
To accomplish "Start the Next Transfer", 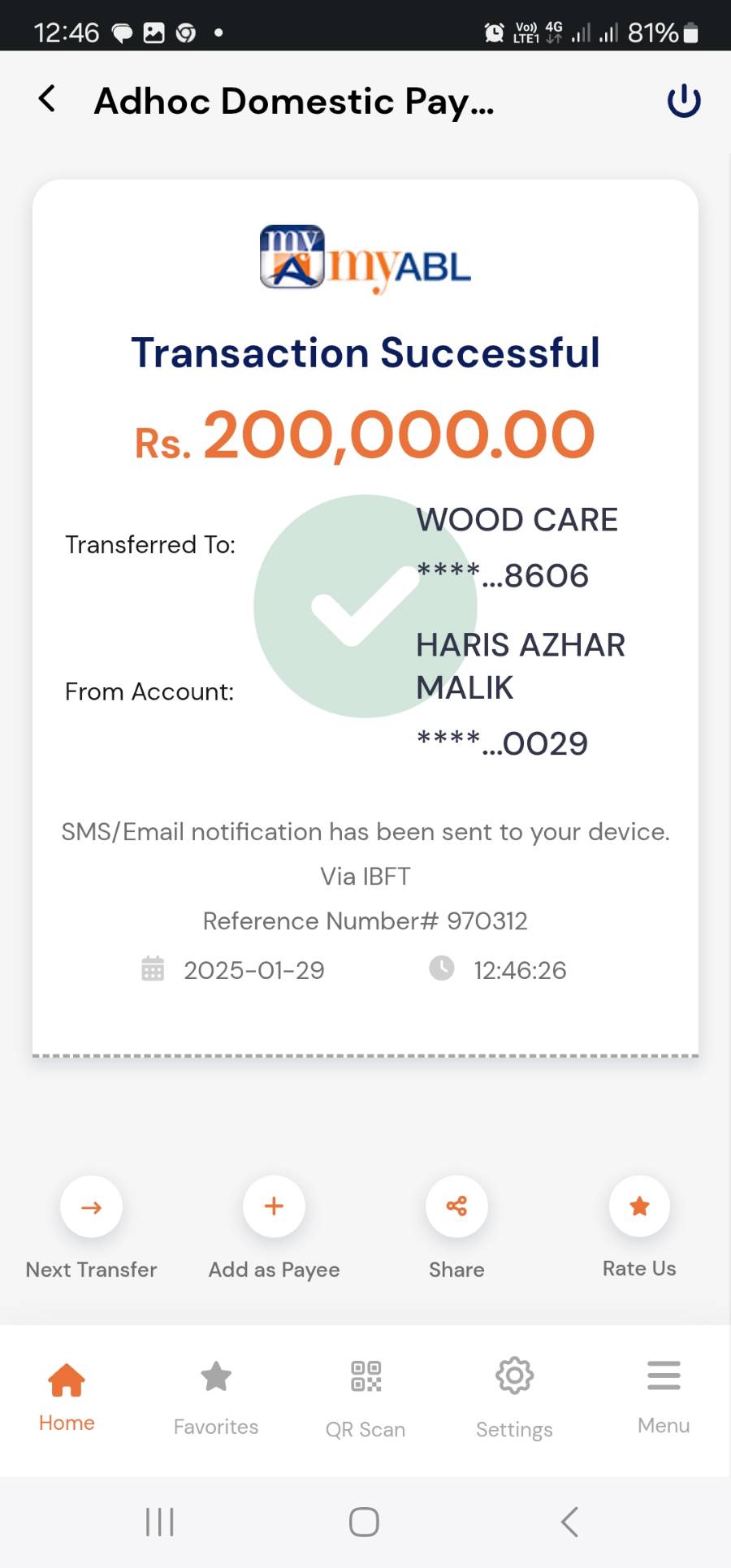I will [91, 1206].
